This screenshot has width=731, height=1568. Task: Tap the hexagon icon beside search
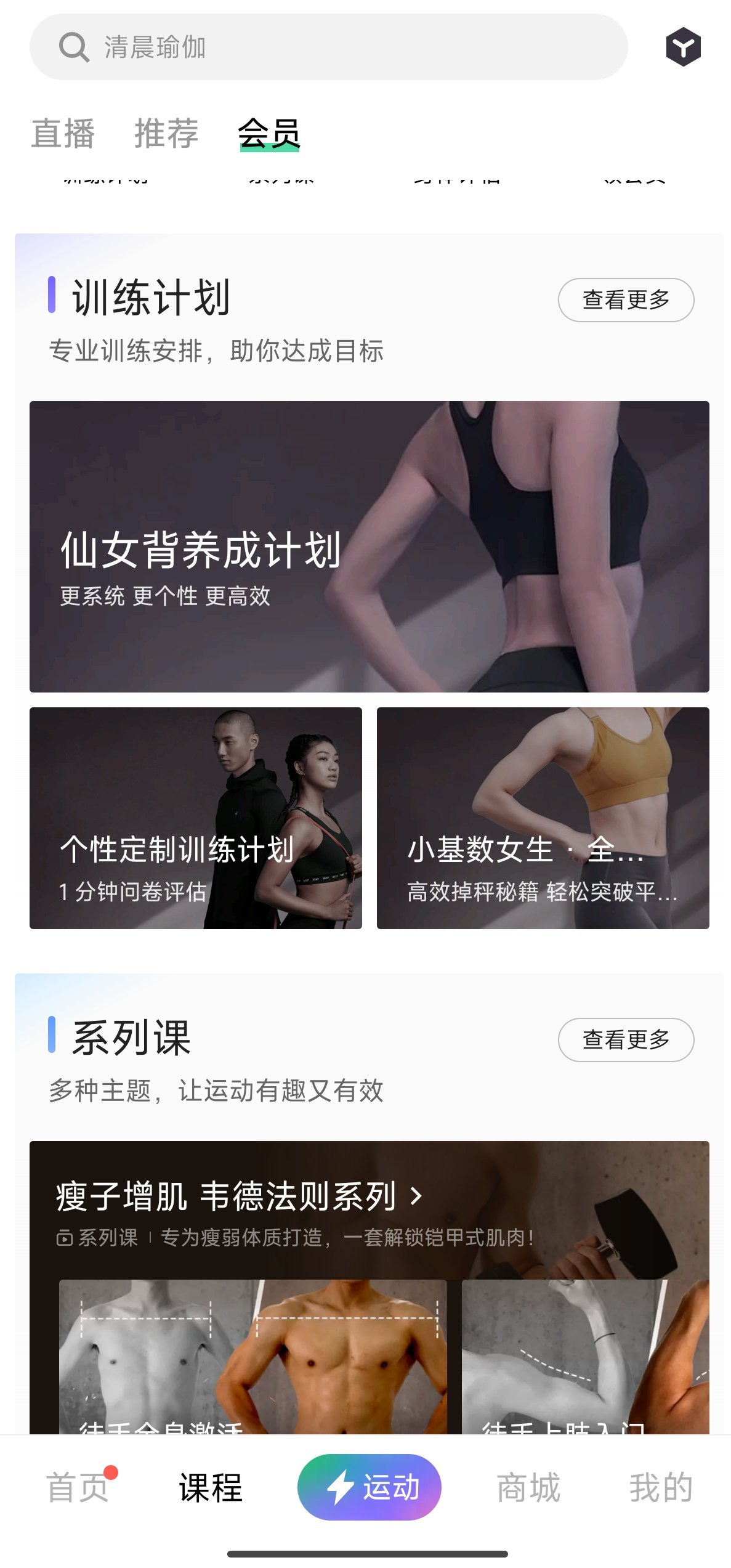683,47
